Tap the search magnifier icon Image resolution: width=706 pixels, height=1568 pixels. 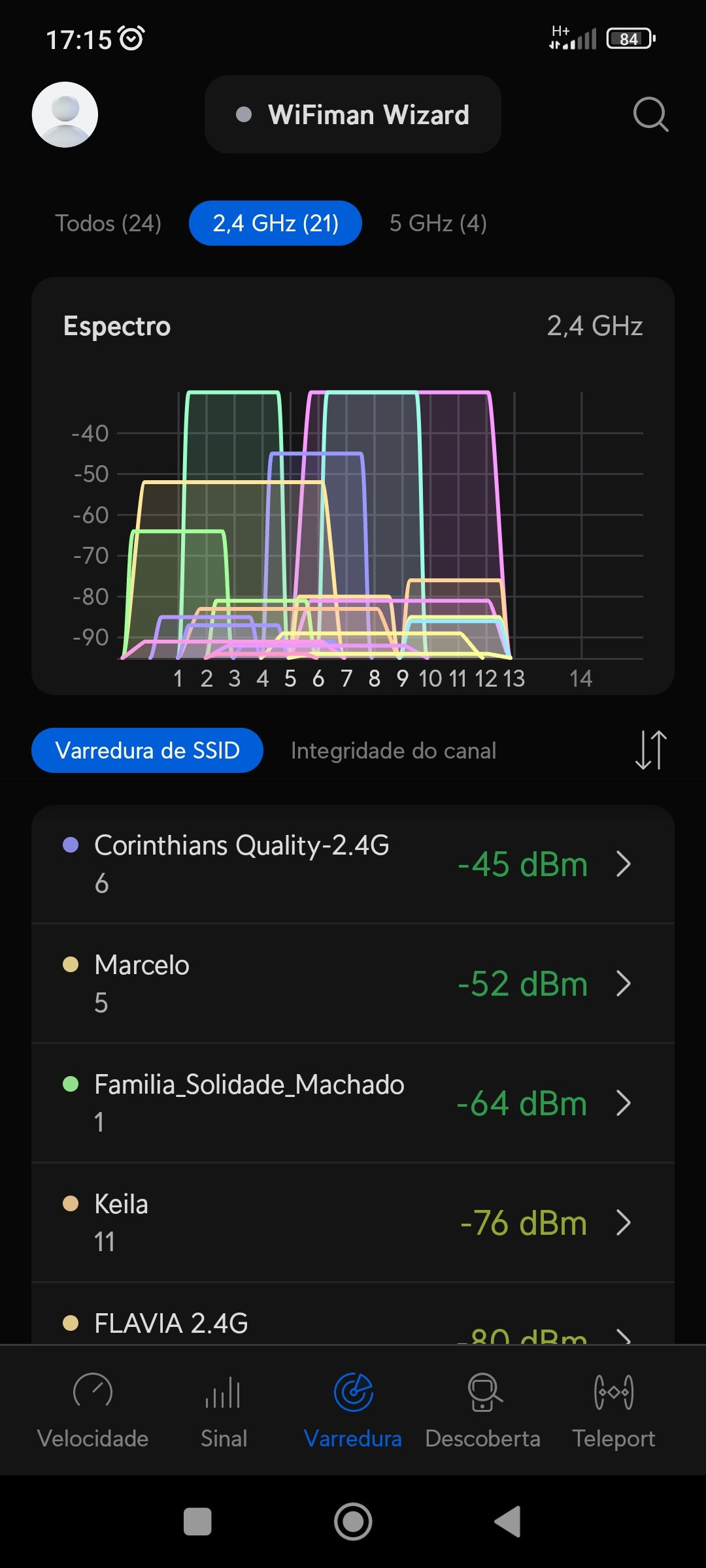(650, 115)
